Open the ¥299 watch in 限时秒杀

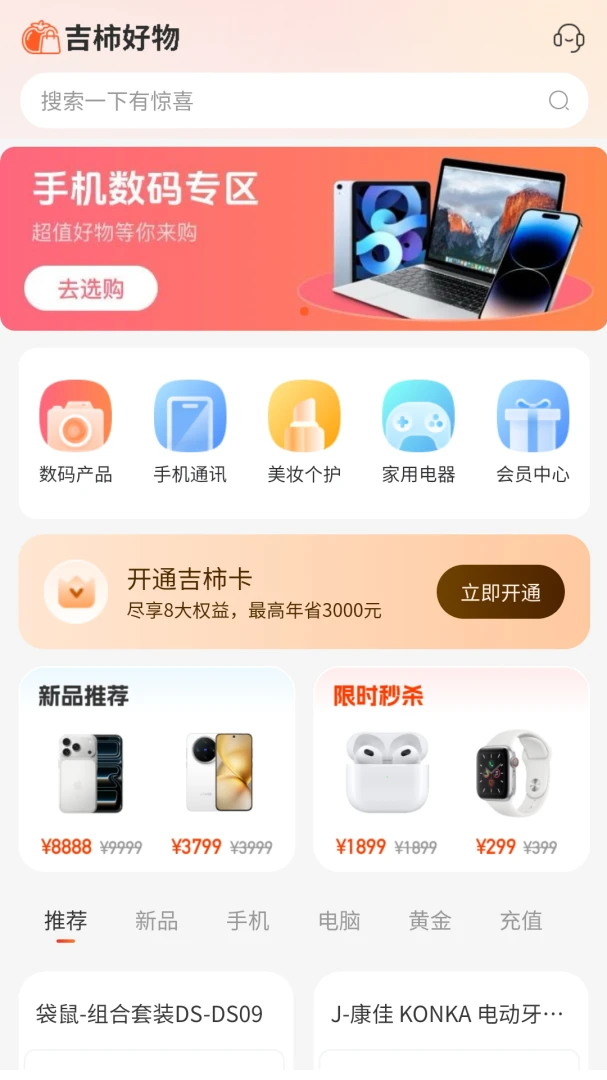click(516, 794)
